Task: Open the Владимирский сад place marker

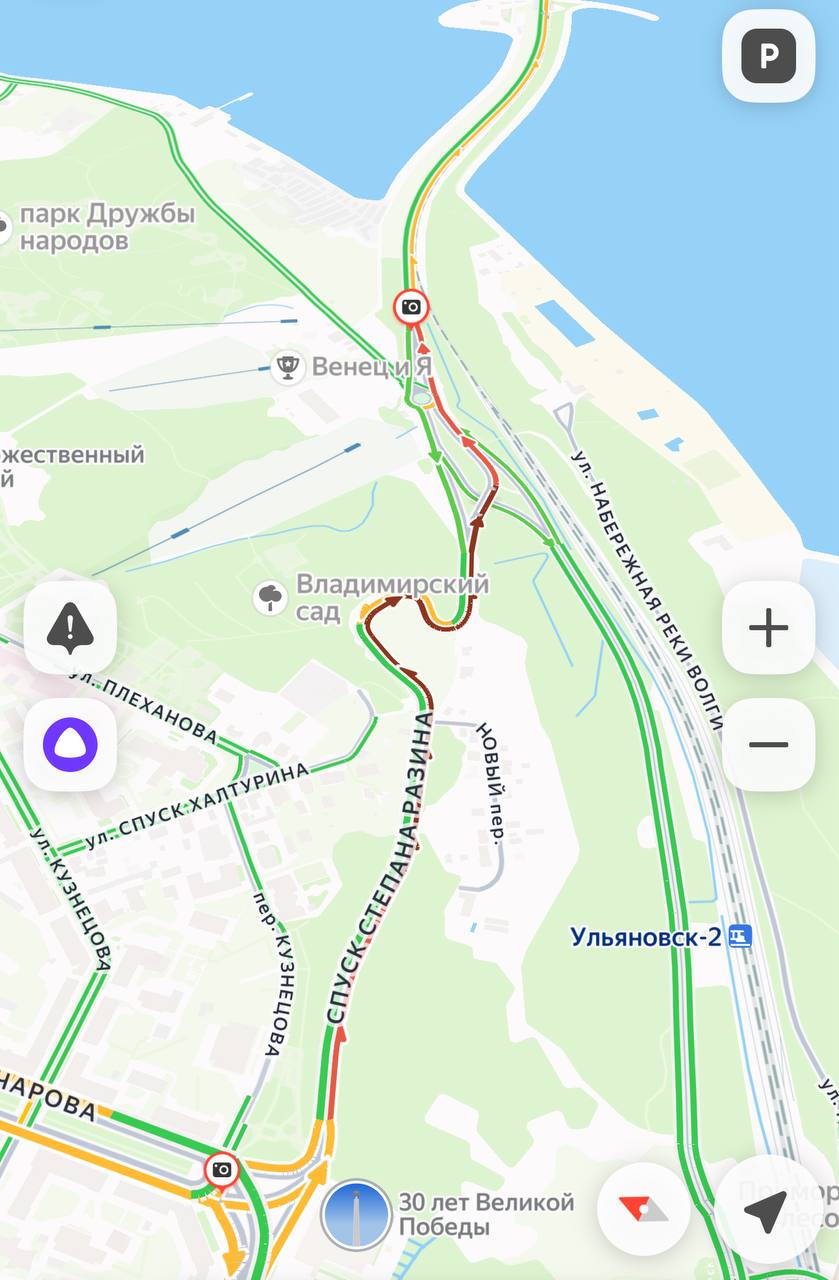Action: [271, 598]
